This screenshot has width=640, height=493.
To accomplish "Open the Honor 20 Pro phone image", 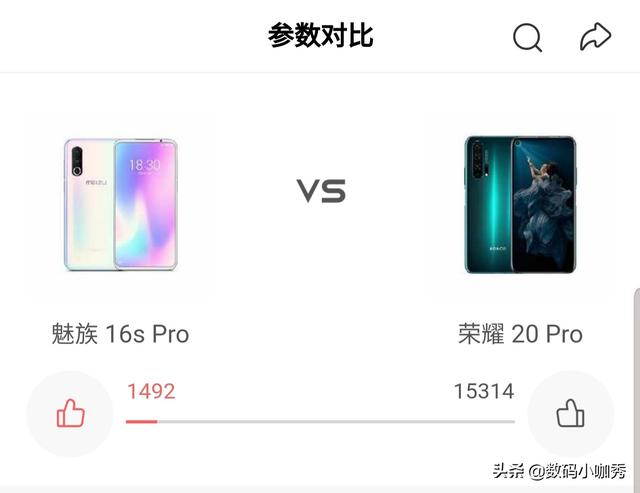I will 520,205.
